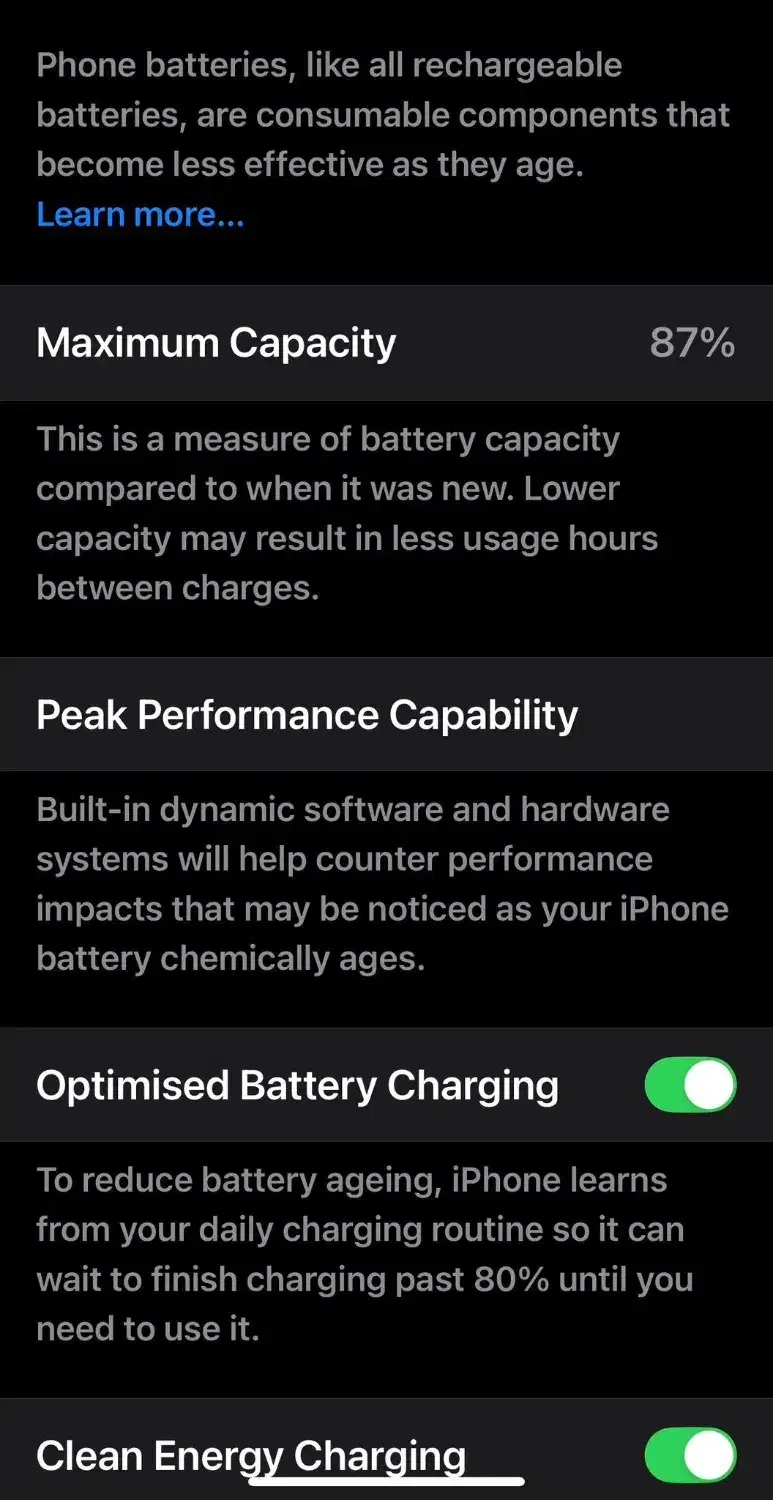Disable the Clean Energy Charging switch

[x=690, y=1456]
